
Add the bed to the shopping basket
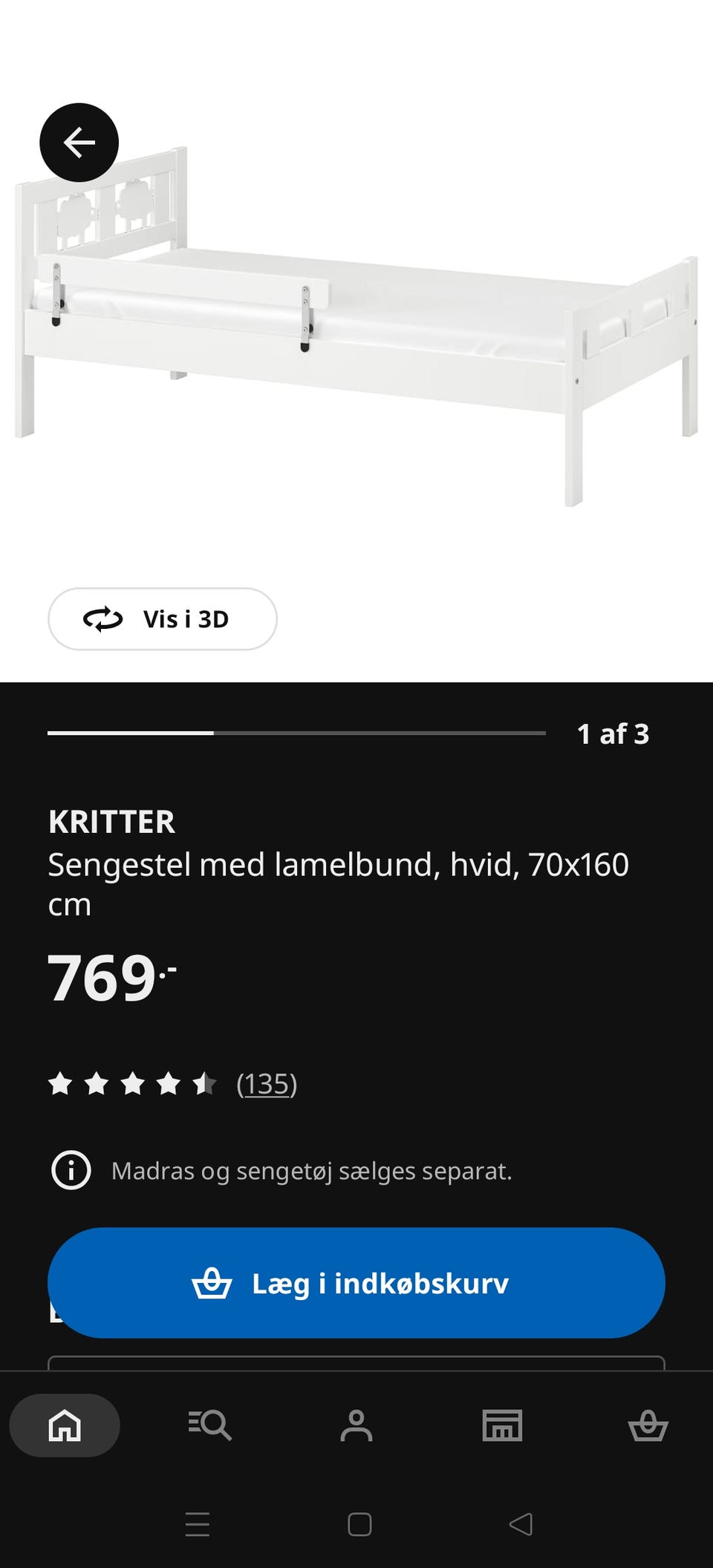[356, 1283]
